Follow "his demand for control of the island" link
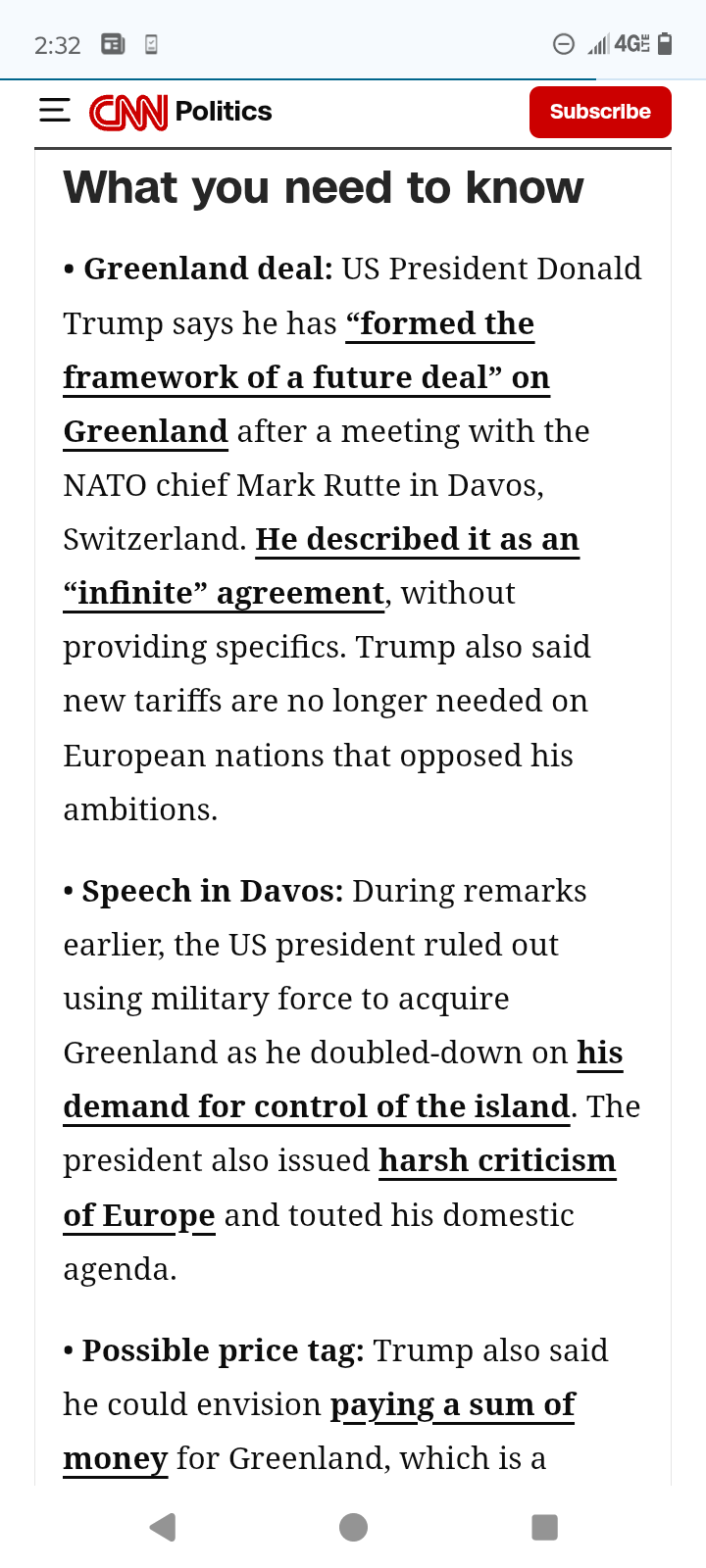The image size is (706, 1568). point(316,1106)
